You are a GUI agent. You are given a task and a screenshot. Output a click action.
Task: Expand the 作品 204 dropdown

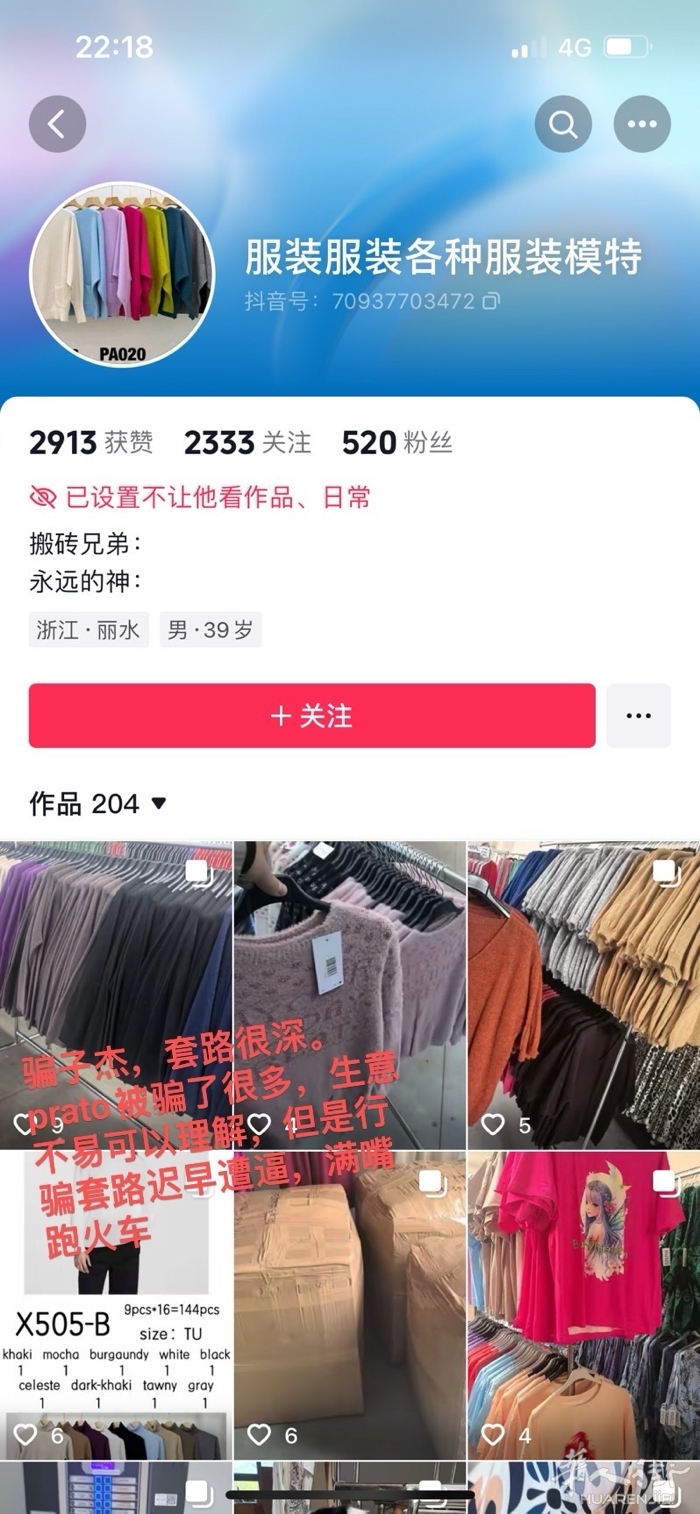158,804
